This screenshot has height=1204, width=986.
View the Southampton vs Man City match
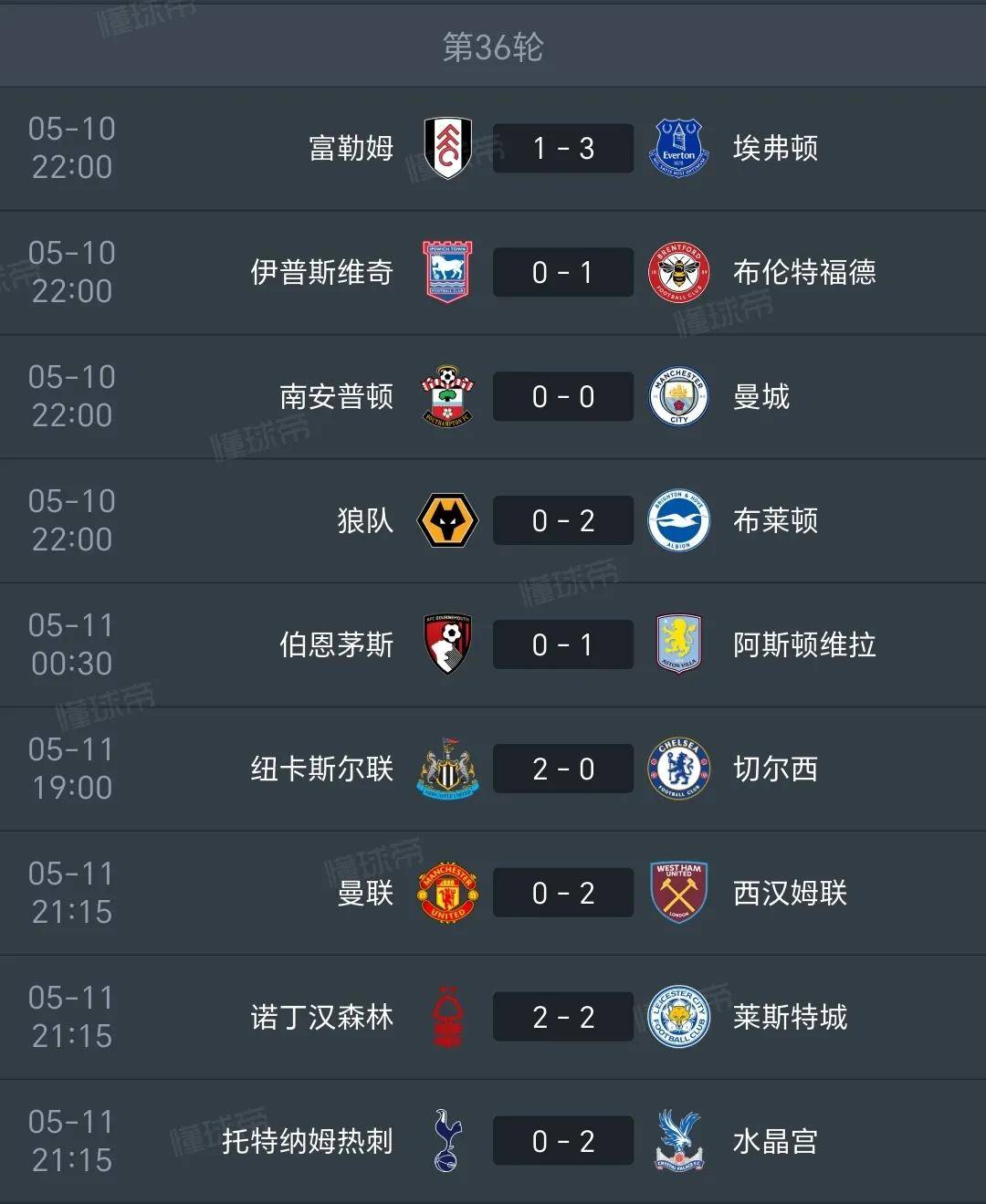pyautogui.click(x=562, y=397)
